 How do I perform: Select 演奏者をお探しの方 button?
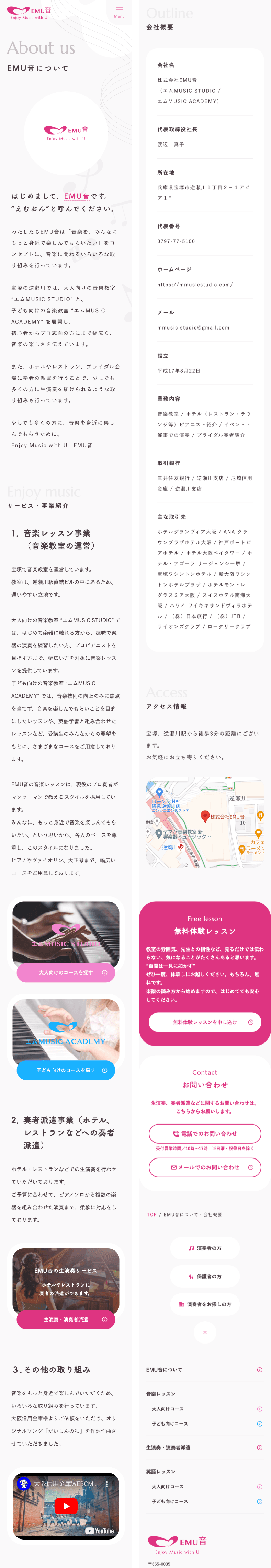tap(205, 1304)
